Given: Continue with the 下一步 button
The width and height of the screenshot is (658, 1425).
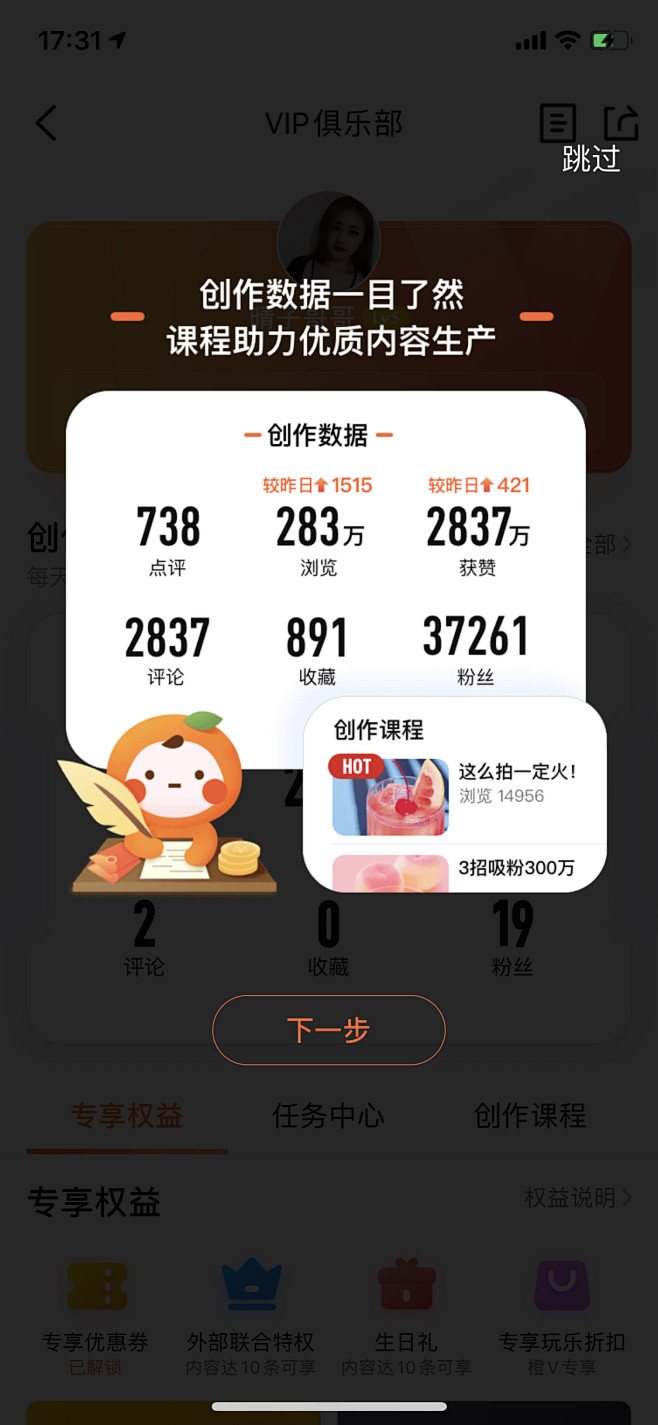Looking at the screenshot, I should click(x=328, y=1030).
